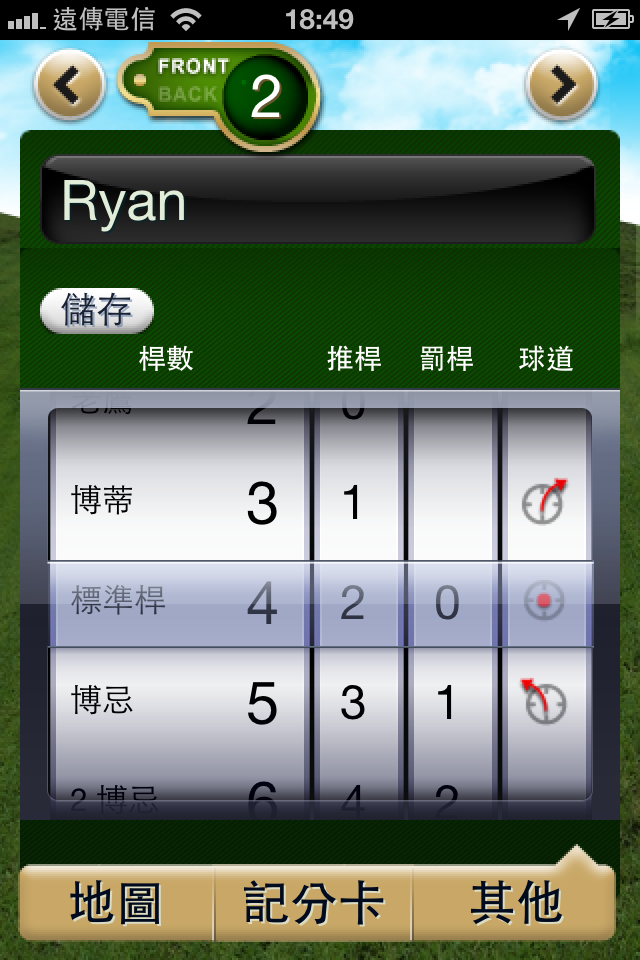
Task: Switch to the 記分卡 tab
Action: 313,904
